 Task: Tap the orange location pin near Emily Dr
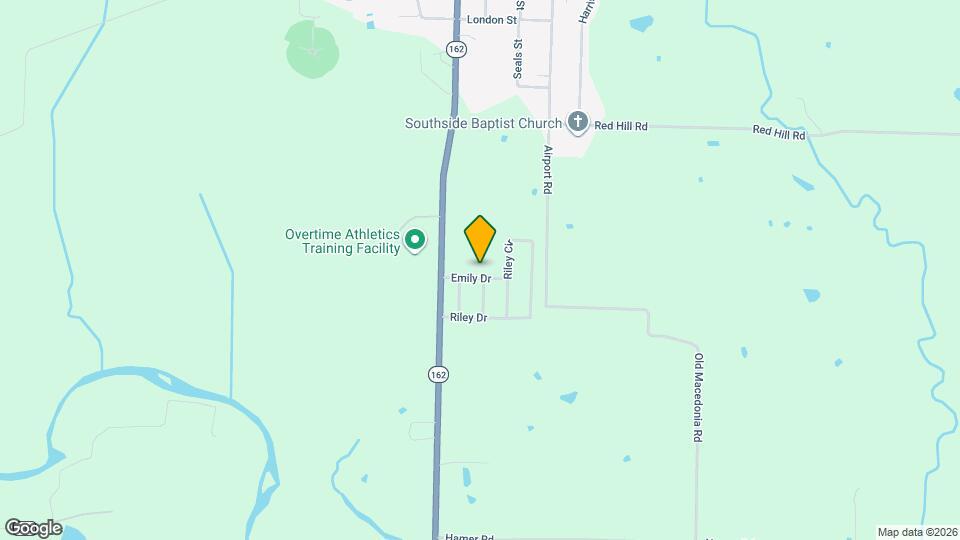point(481,238)
